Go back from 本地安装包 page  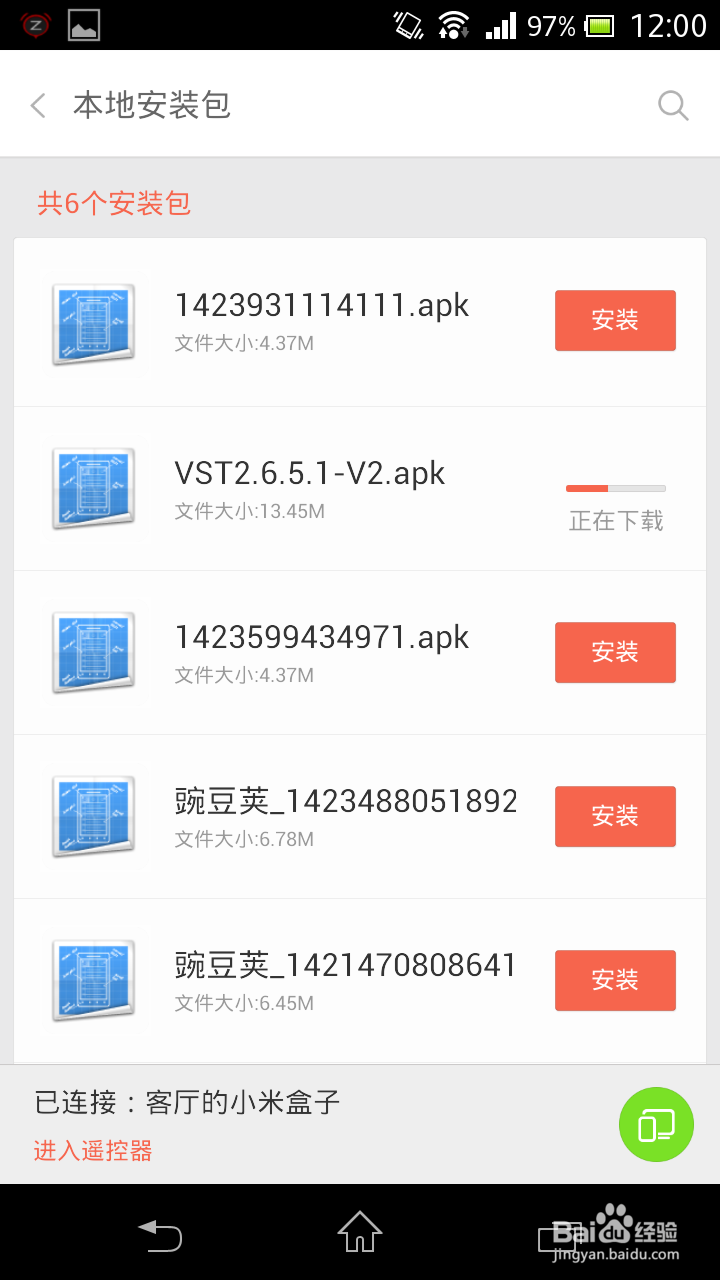(x=38, y=105)
